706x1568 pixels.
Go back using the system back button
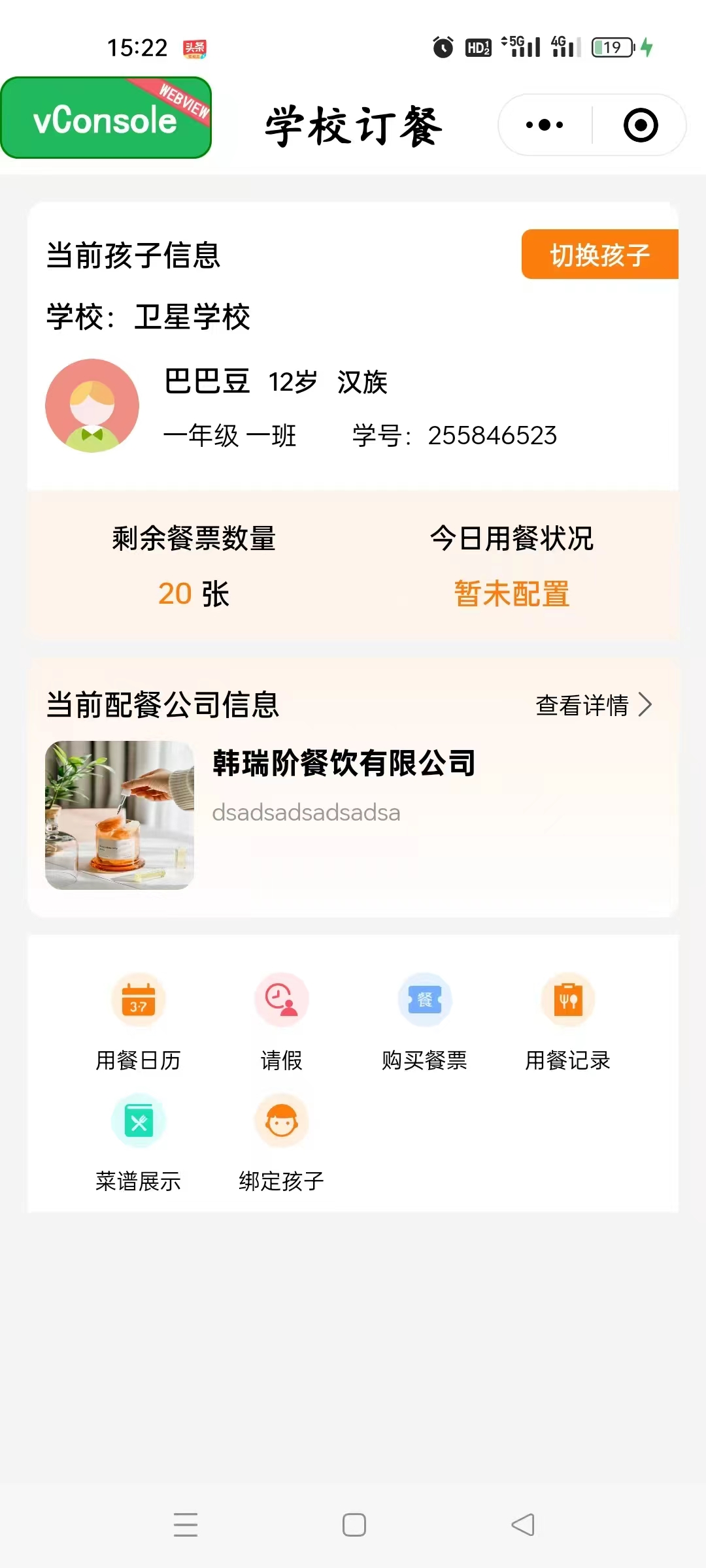click(522, 1525)
